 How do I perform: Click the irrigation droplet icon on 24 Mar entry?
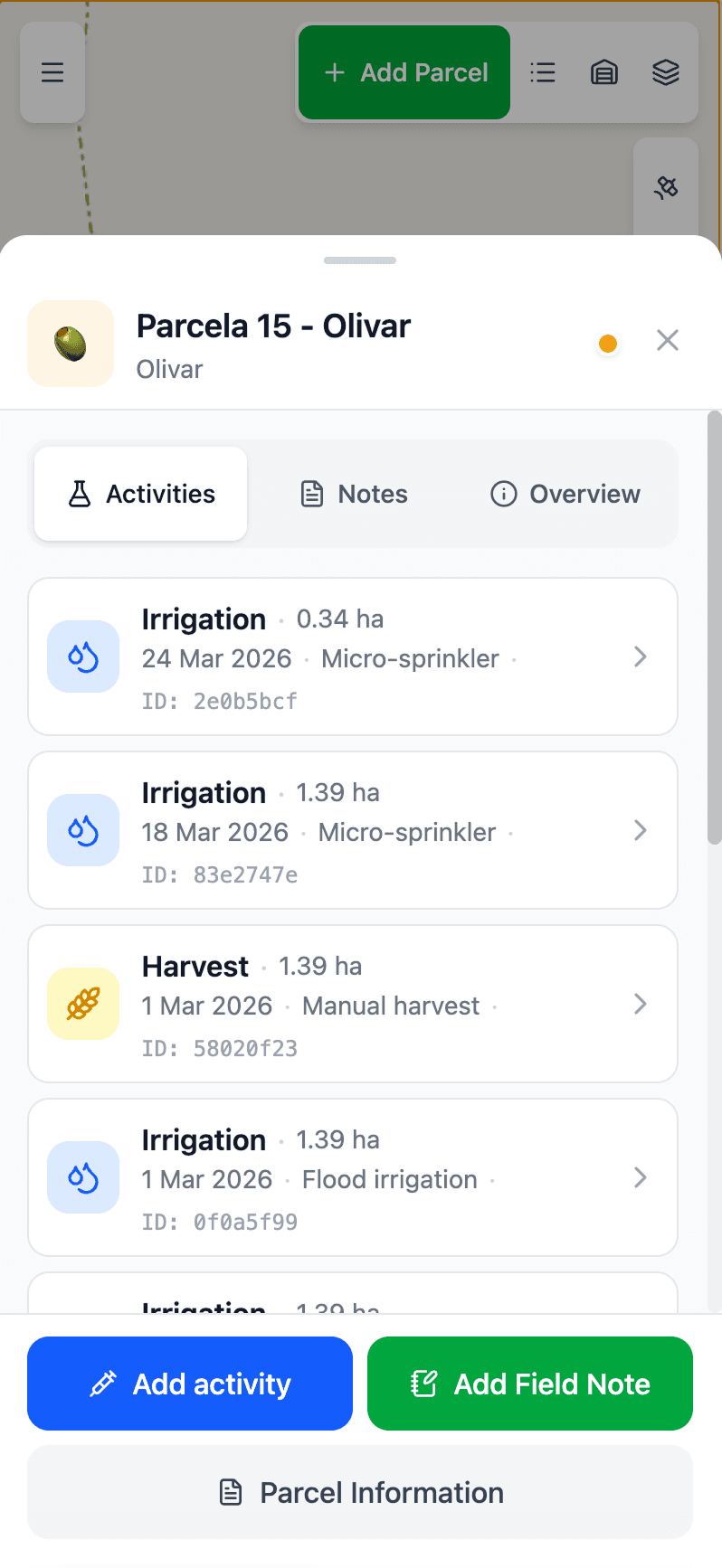click(x=82, y=656)
